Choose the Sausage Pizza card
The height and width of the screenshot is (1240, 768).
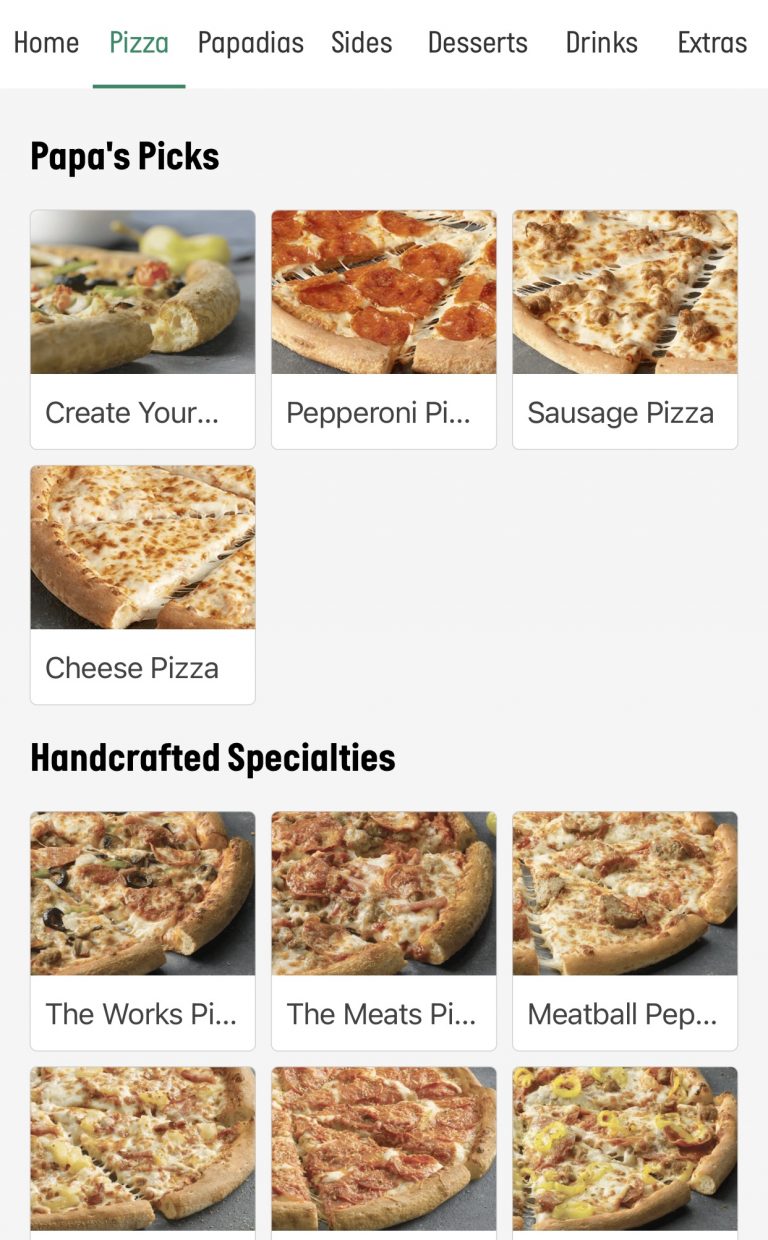point(625,329)
